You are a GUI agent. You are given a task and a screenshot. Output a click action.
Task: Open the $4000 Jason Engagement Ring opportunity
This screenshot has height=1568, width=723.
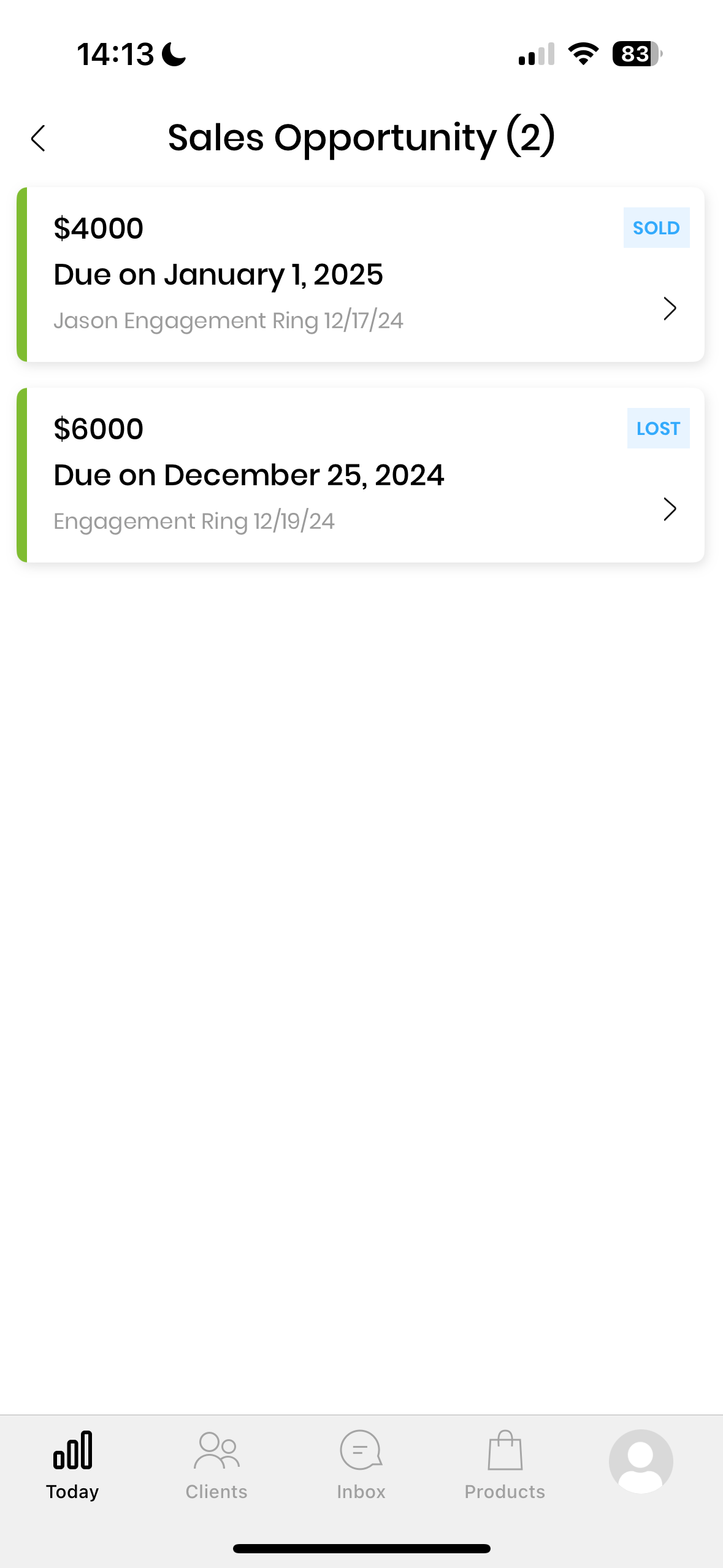[x=361, y=274]
